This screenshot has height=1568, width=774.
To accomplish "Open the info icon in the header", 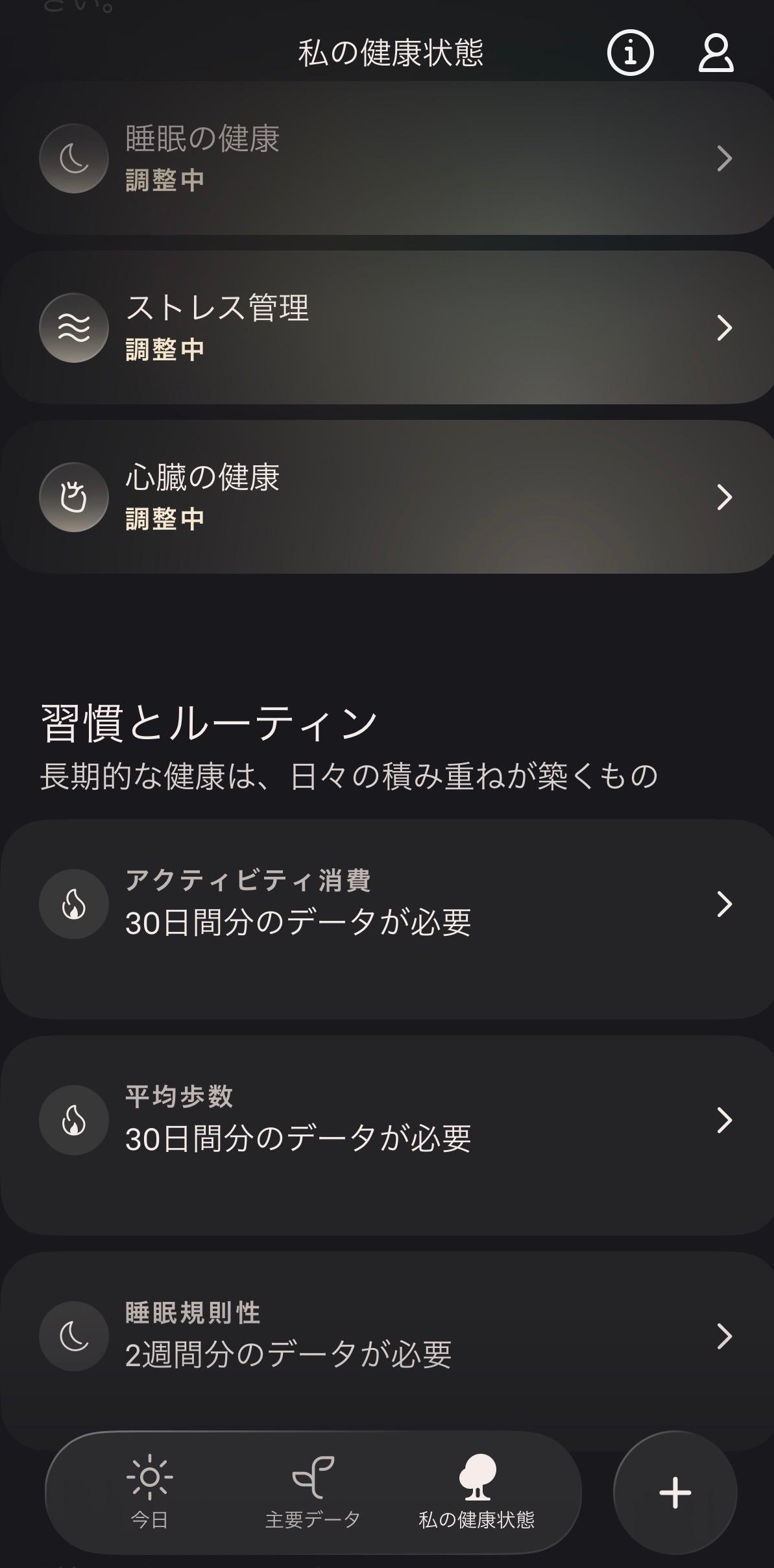I will pyautogui.click(x=630, y=53).
